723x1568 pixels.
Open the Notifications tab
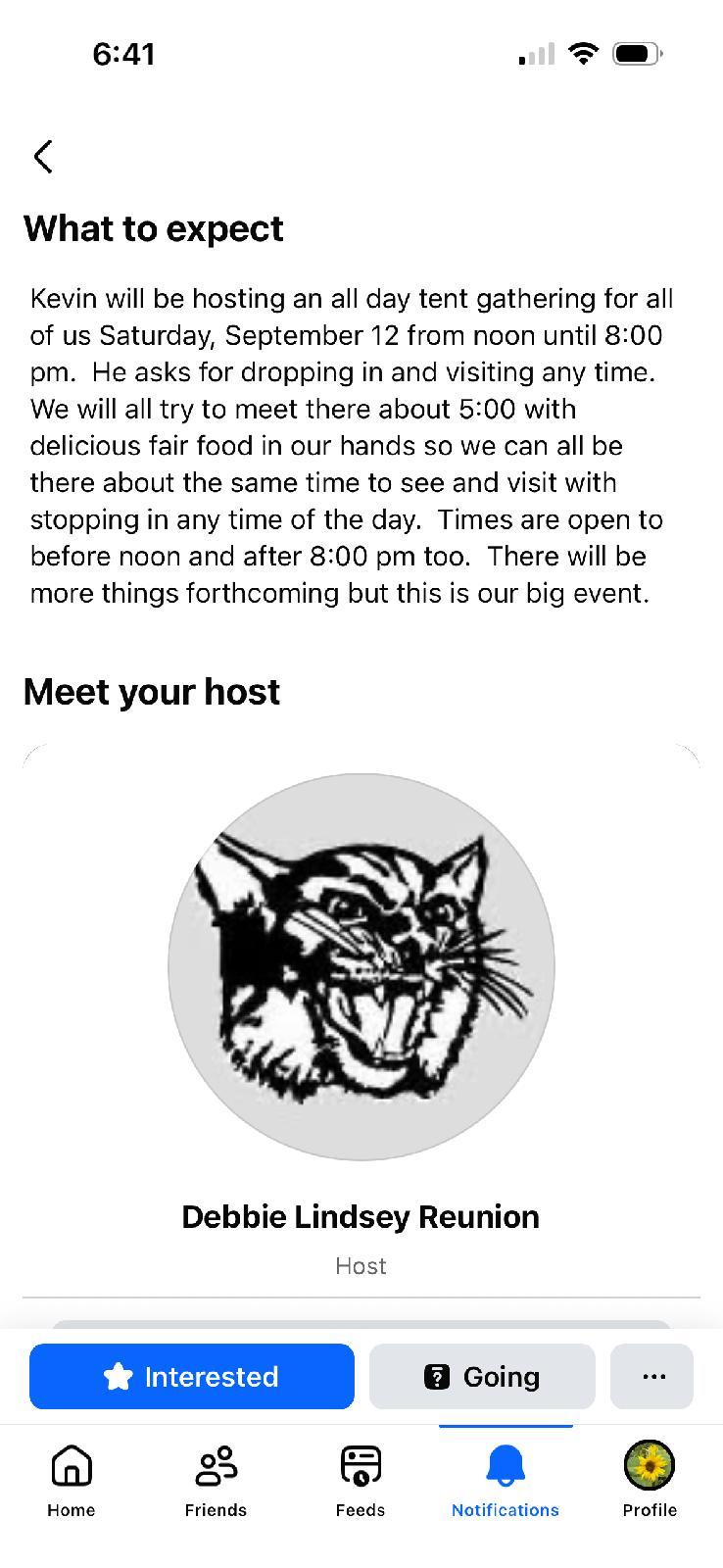(x=505, y=1480)
